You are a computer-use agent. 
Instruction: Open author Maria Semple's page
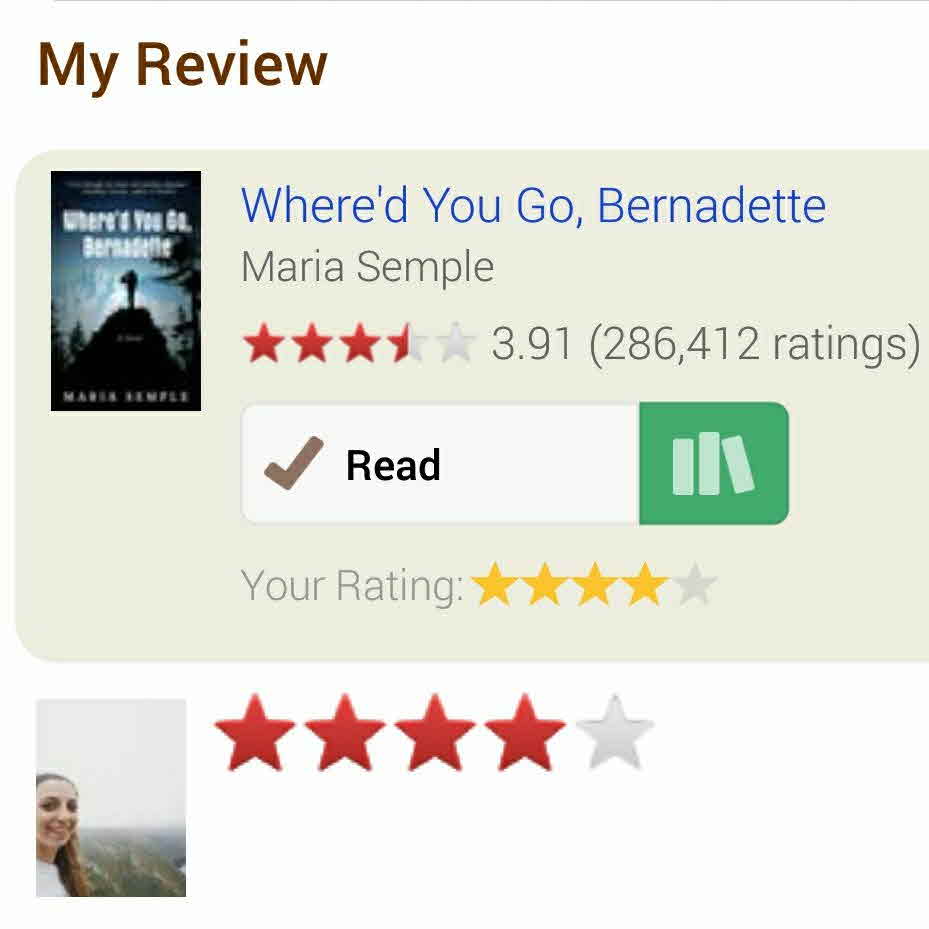(367, 267)
